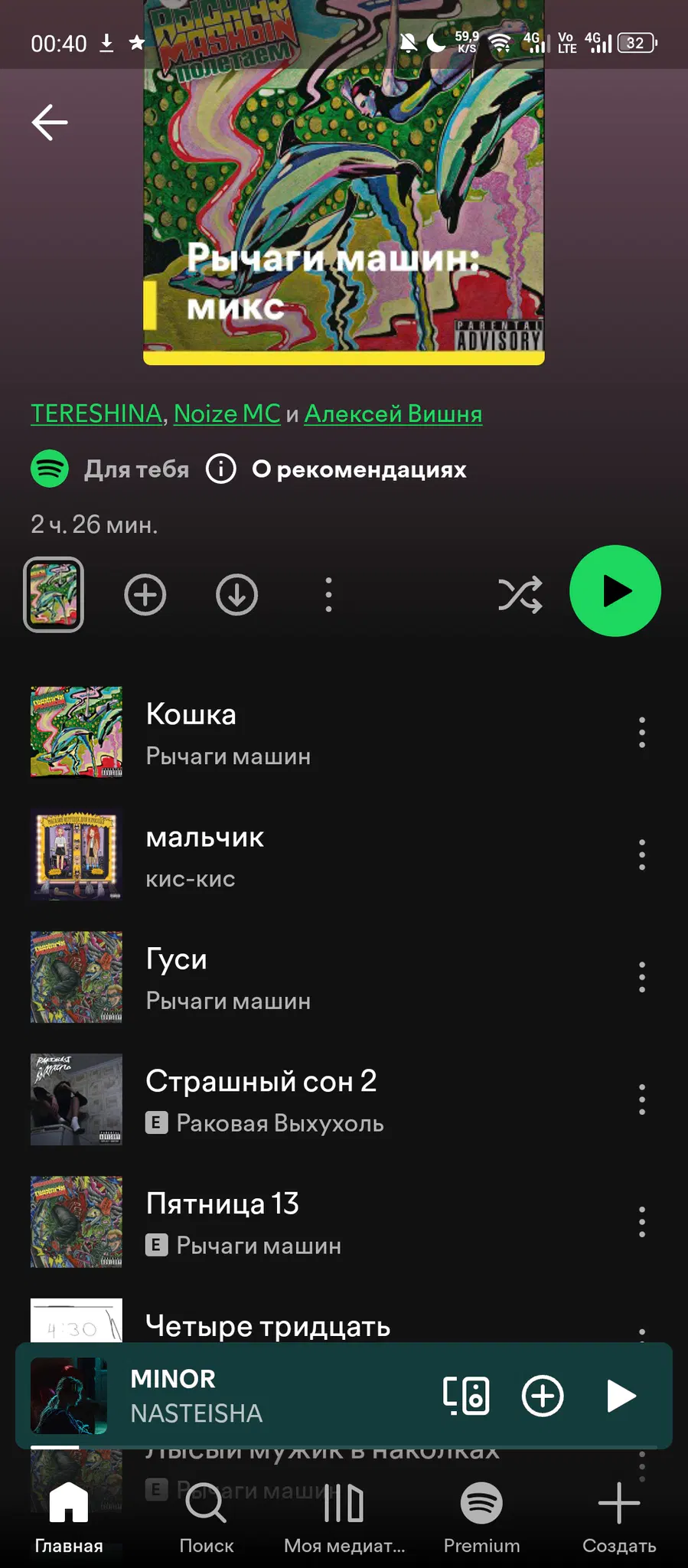Open more options for Пятница 13
The image size is (688, 1568).
pyautogui.click(x=642, y=1222)
